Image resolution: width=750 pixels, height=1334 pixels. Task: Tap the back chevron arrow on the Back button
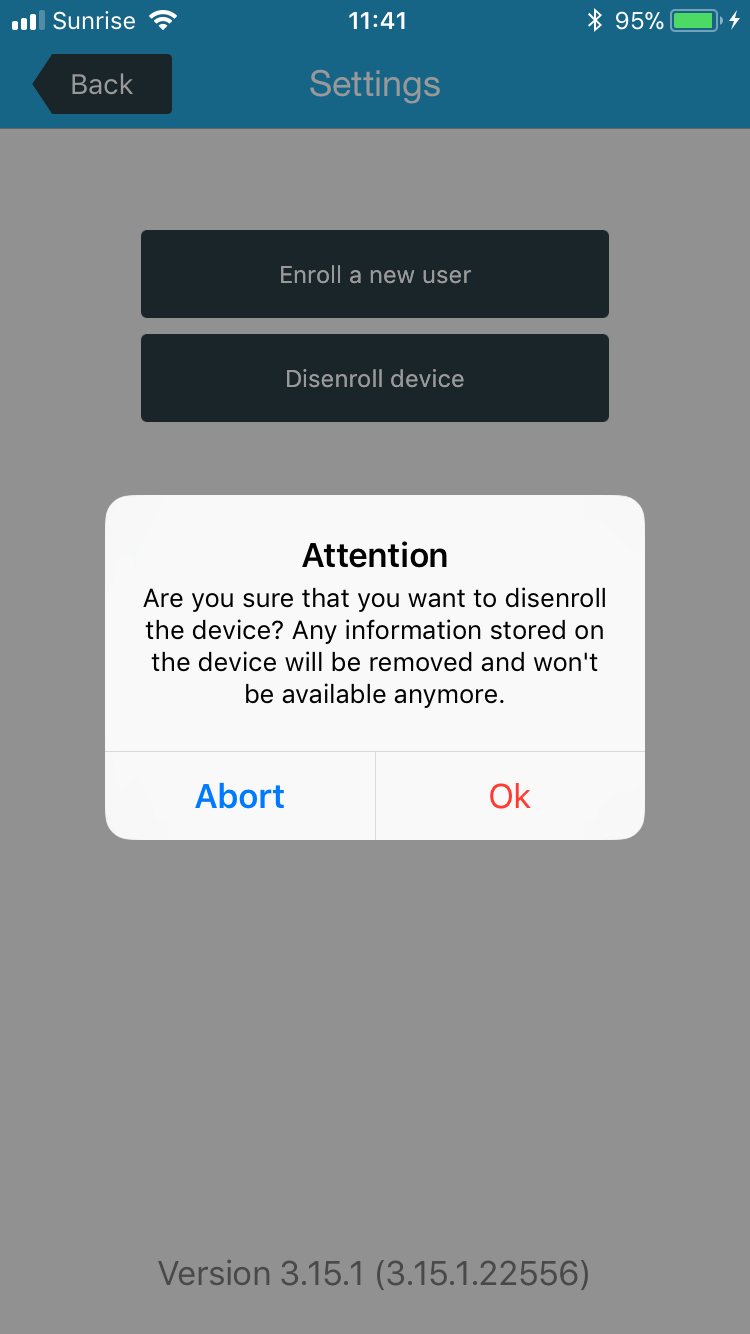pyautogui.click(x=44, y=84)
